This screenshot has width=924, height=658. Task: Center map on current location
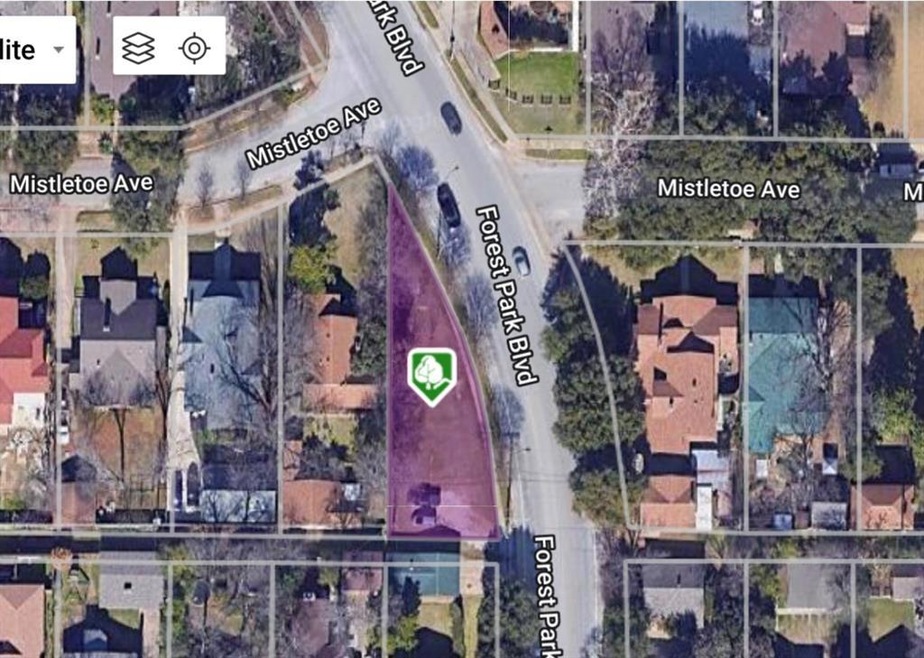click(x=195, y=48)
